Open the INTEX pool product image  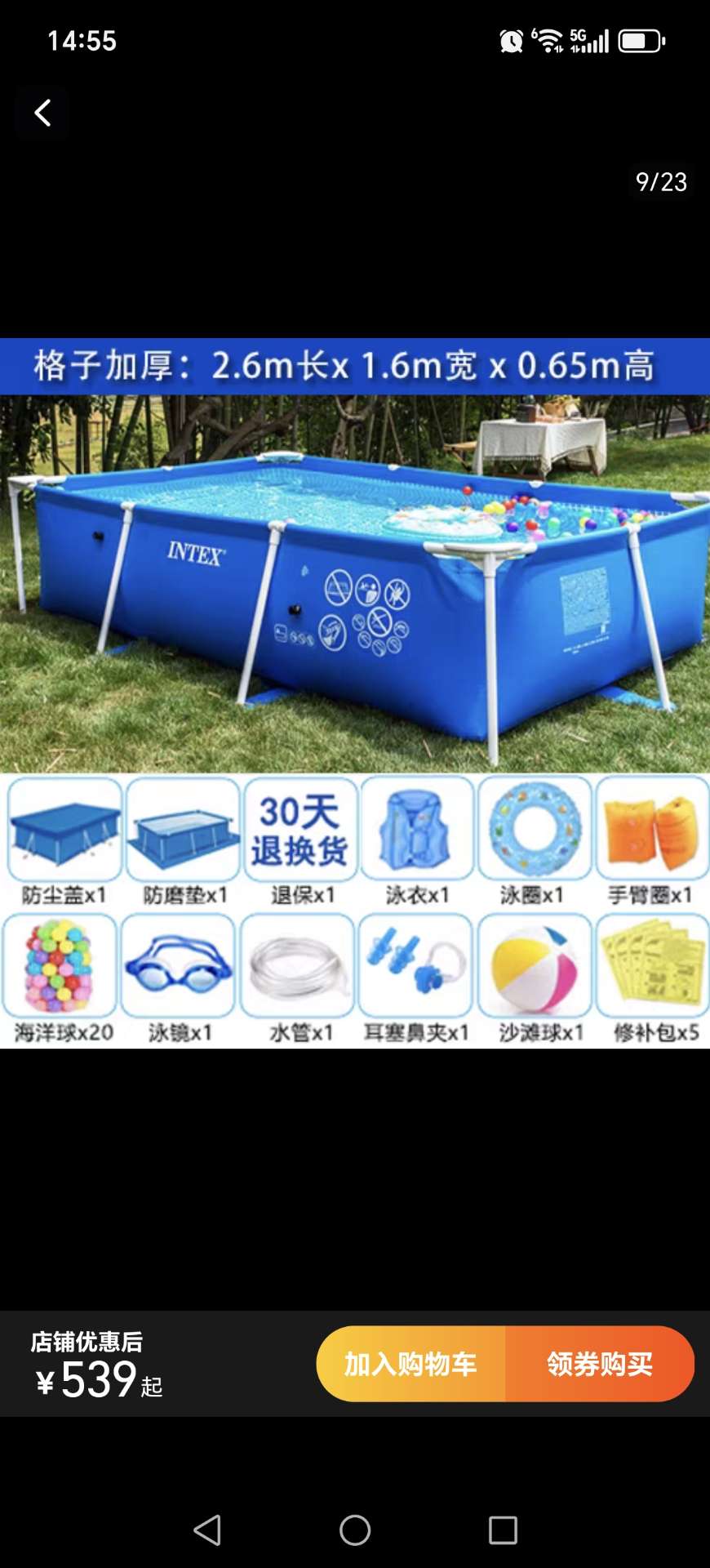click(x=355, y=584)
